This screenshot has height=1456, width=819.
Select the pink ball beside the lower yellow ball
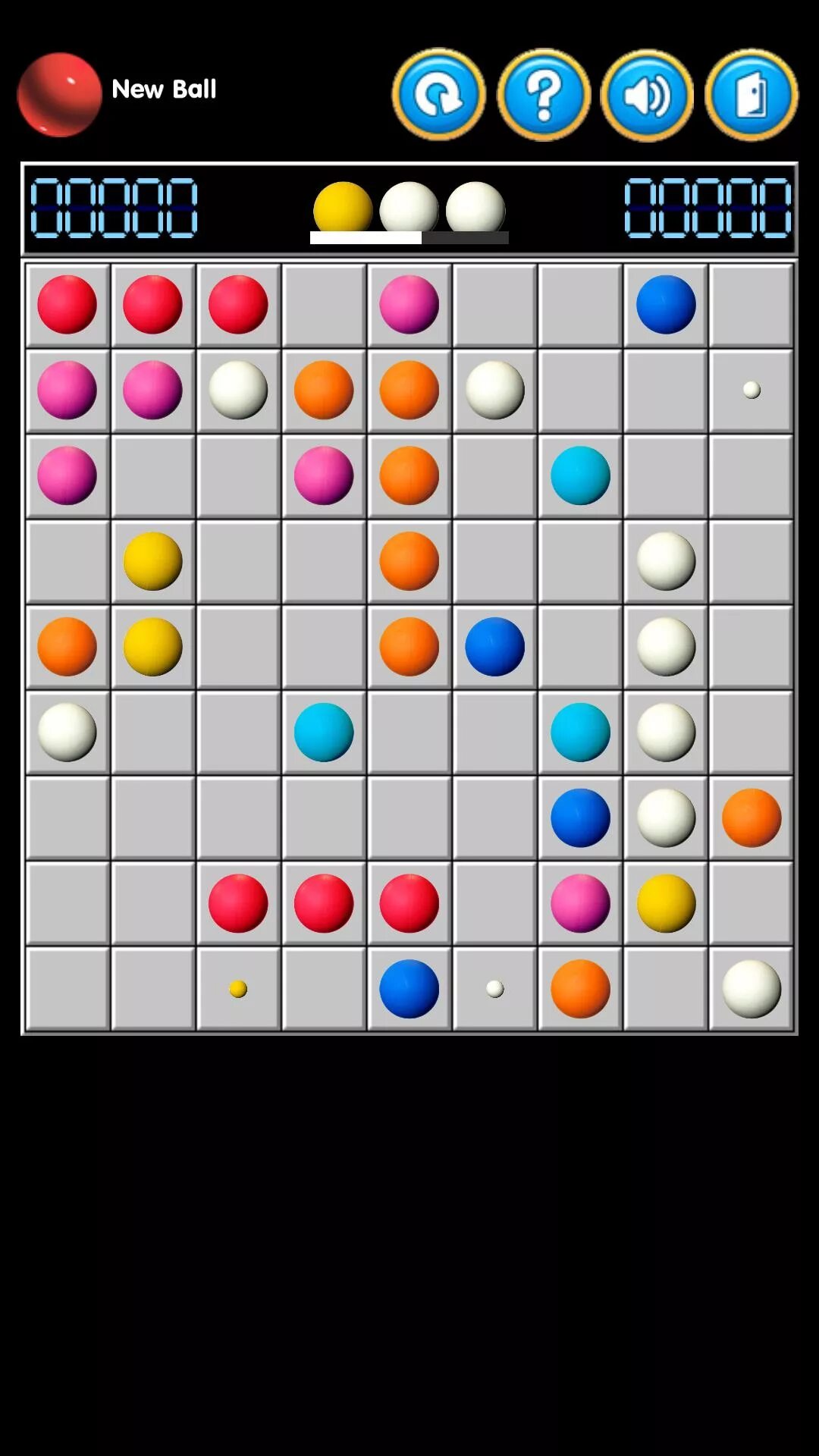pos(580,903)
